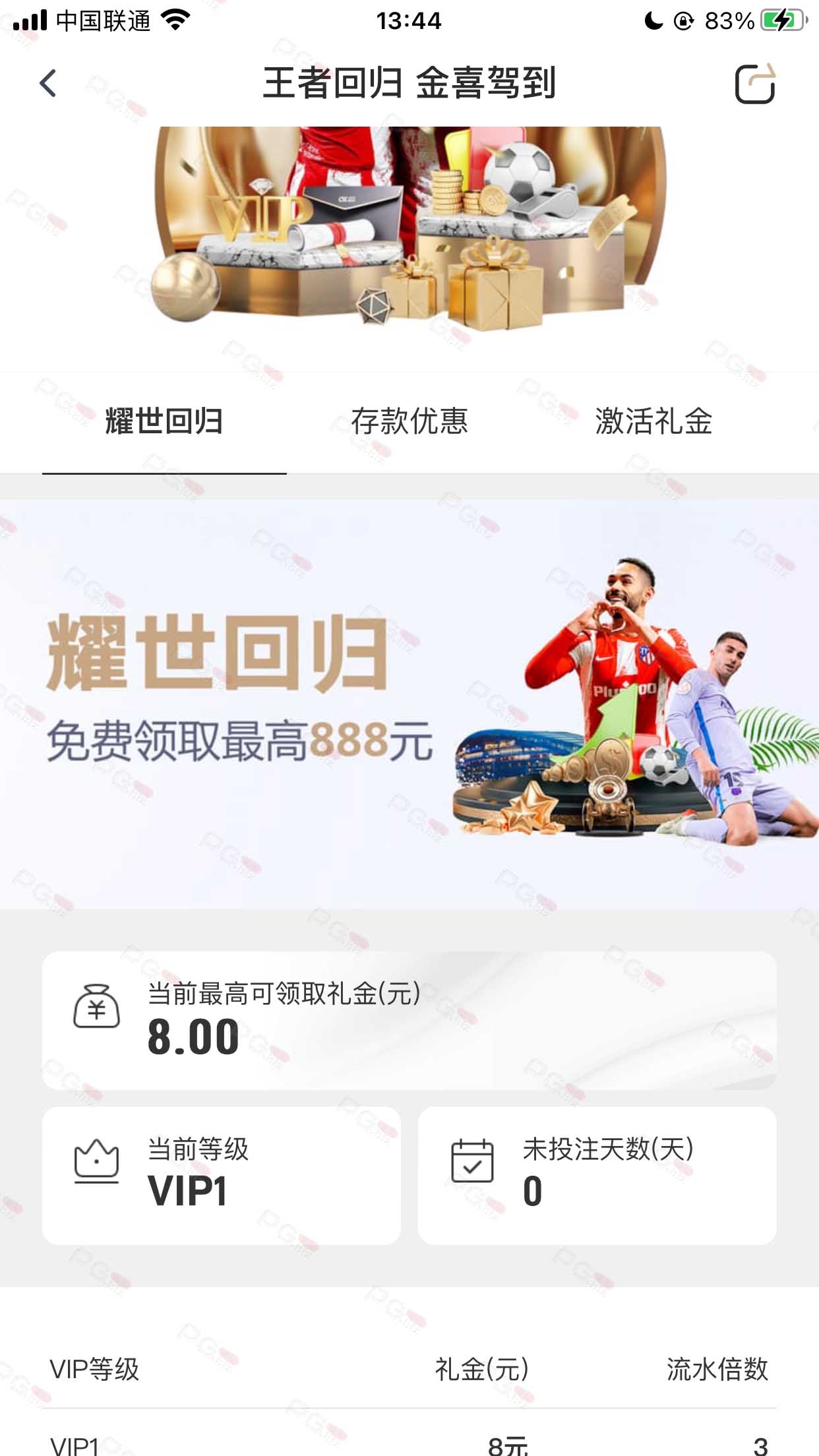
Task: Share this promotion page
Action: click(x=756, y=84)
